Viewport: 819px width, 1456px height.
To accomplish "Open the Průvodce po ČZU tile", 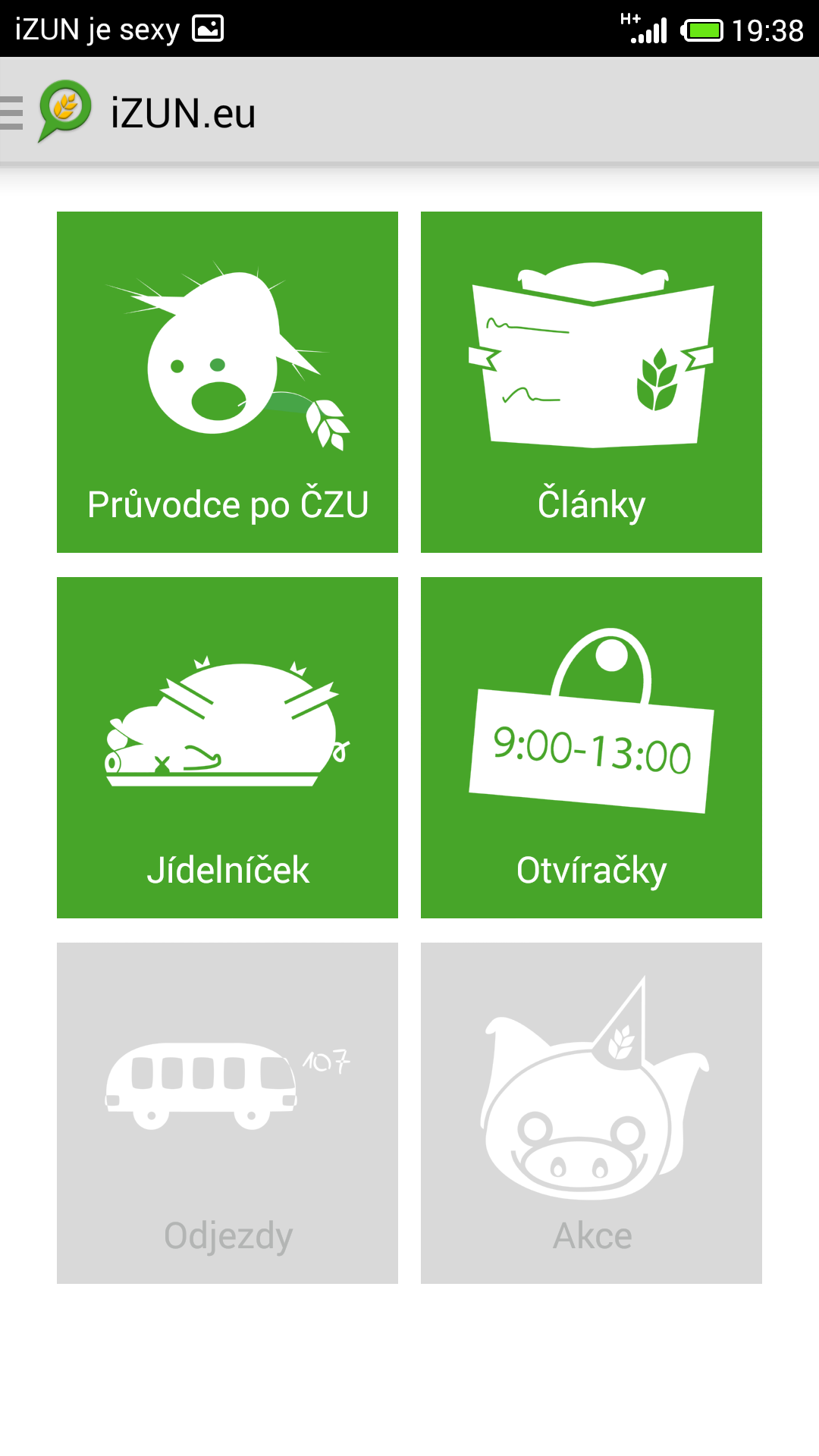I will tap(227, 382).
